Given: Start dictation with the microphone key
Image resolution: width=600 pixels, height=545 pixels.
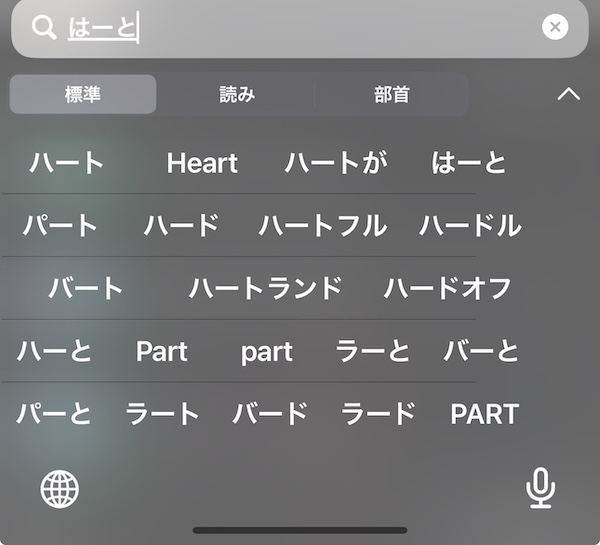Looking at the screenshot, I should [x=540, y=488].
